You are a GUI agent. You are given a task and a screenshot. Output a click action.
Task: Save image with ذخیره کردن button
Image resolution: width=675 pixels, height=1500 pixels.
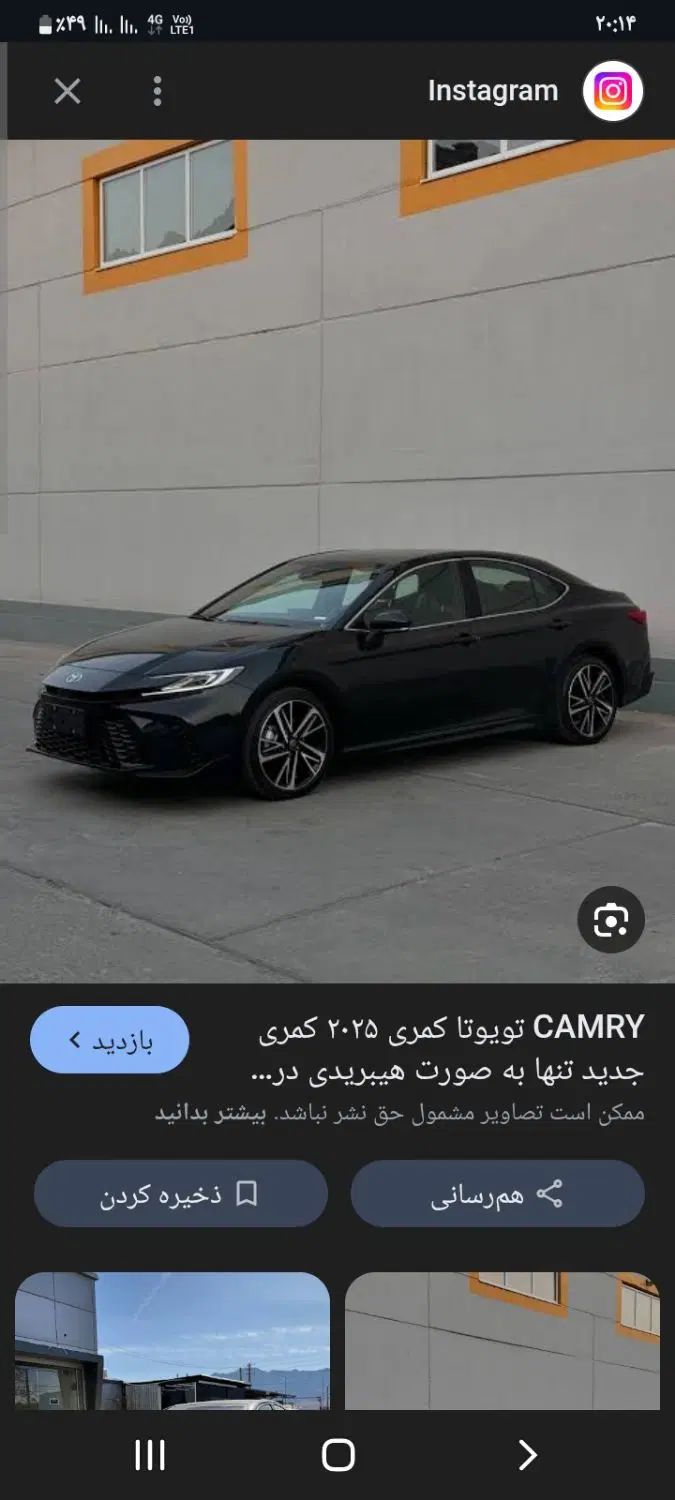point(180,1194)
